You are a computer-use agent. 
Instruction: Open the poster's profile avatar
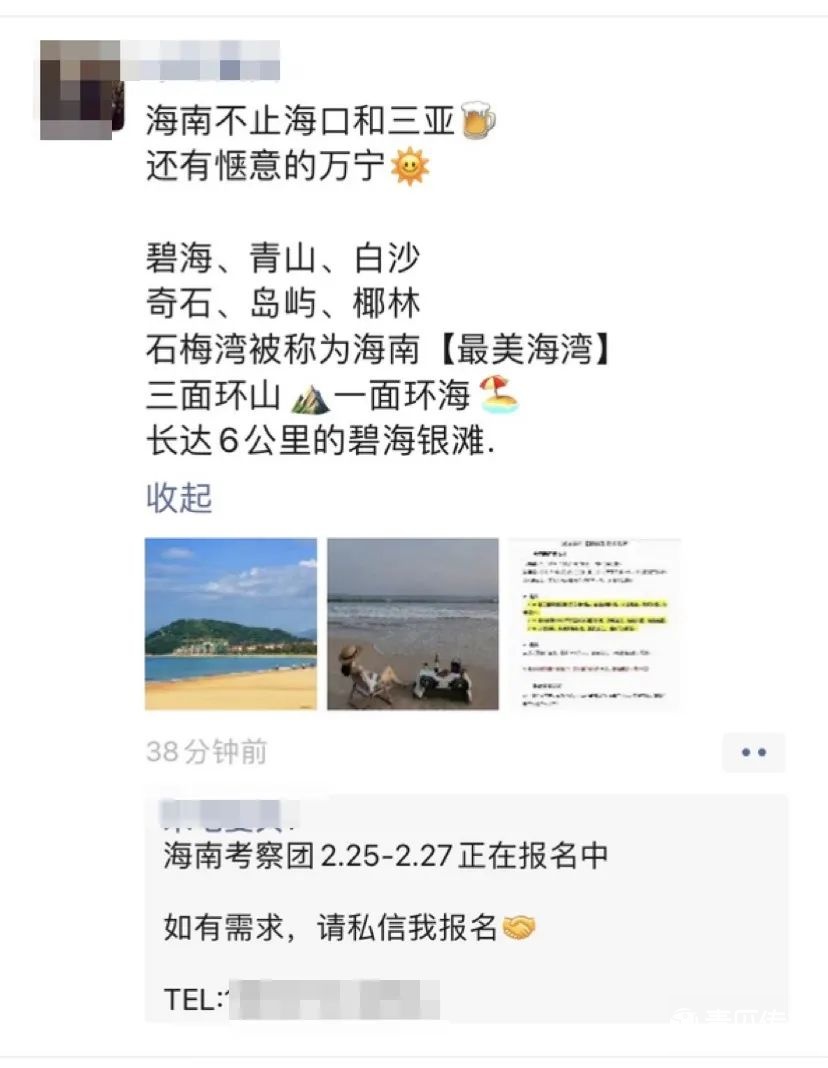point(80,88)
